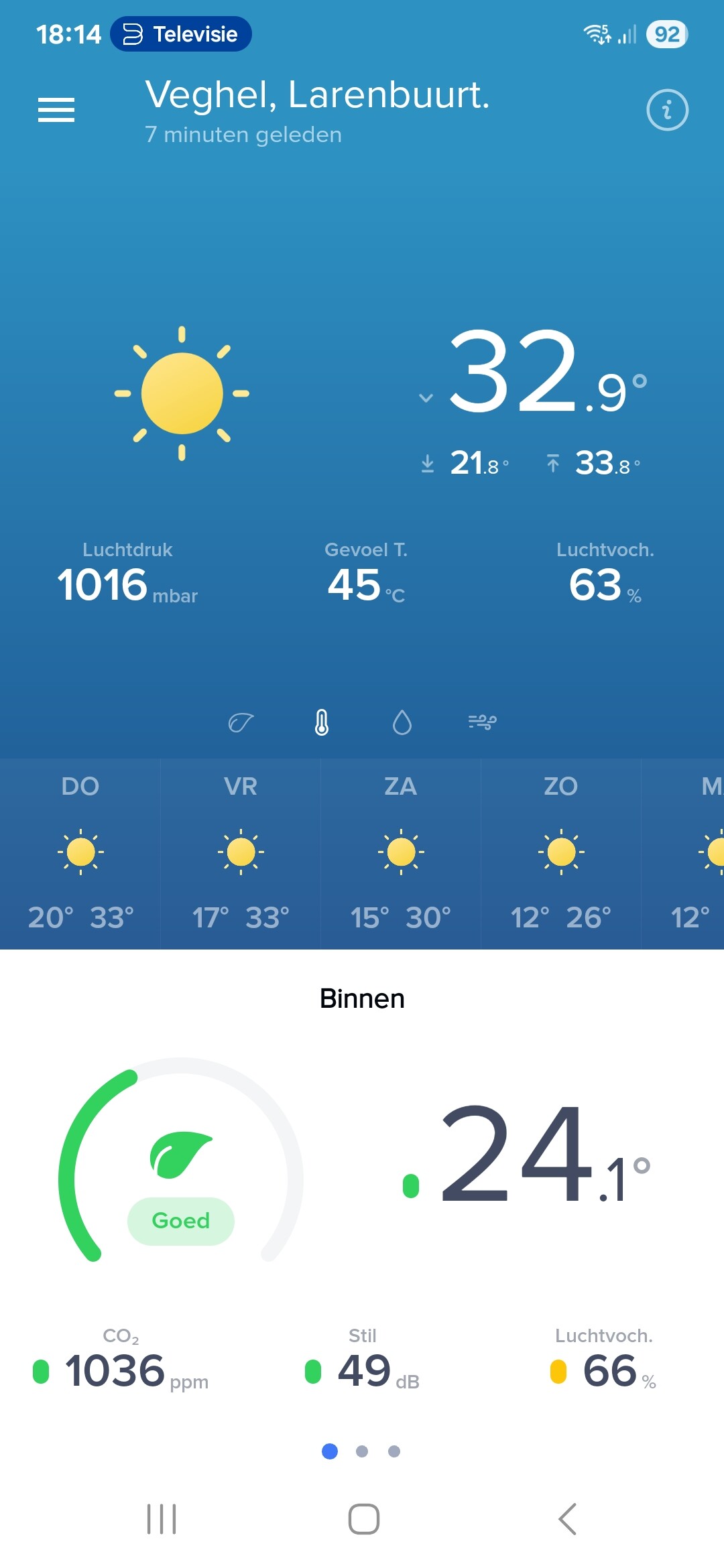
Task: Switch forecast to the air quality leaf tab
Action: coord(241,722)
